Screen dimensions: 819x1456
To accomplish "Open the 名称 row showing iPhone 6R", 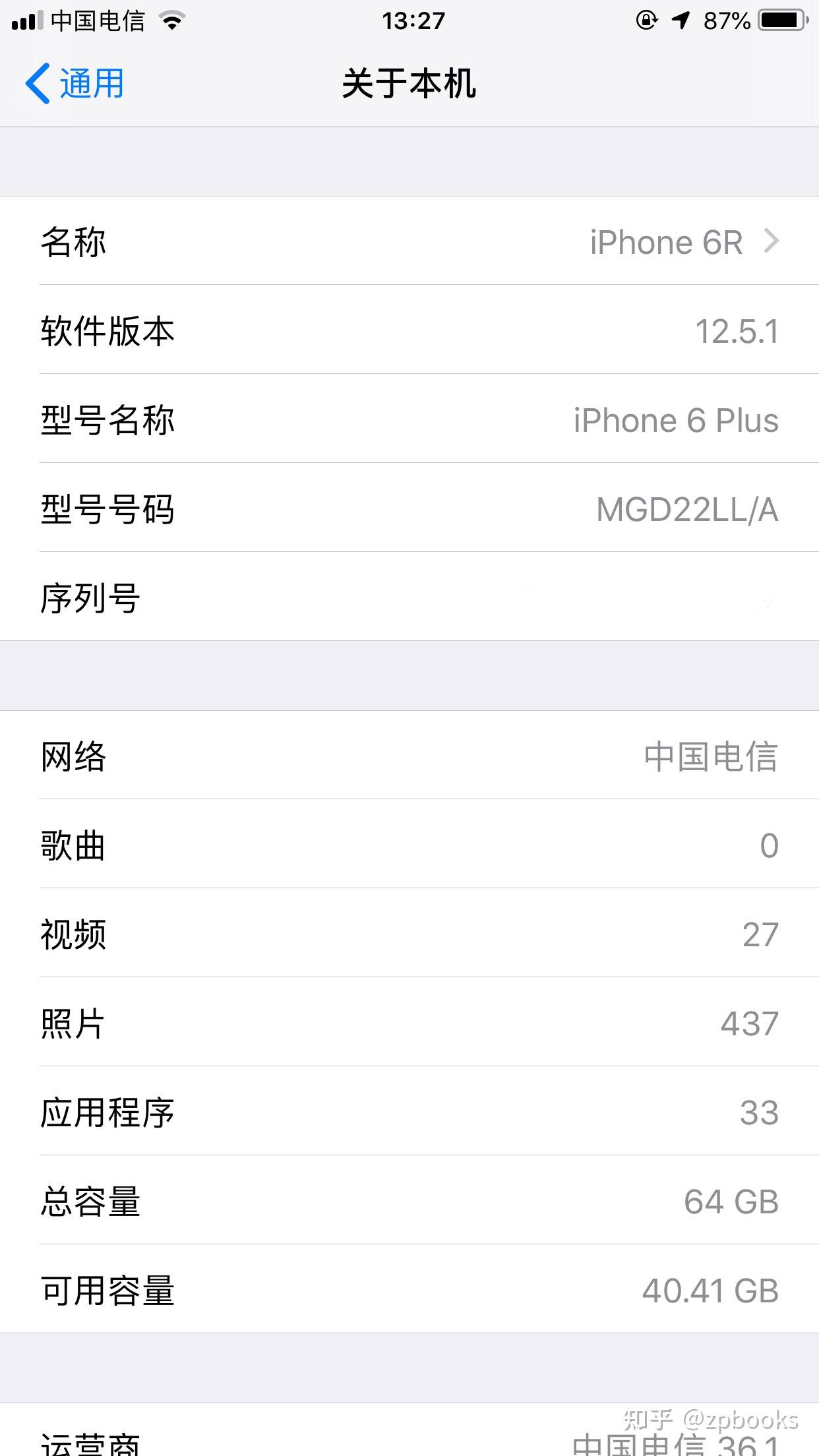I will point(409,241).
